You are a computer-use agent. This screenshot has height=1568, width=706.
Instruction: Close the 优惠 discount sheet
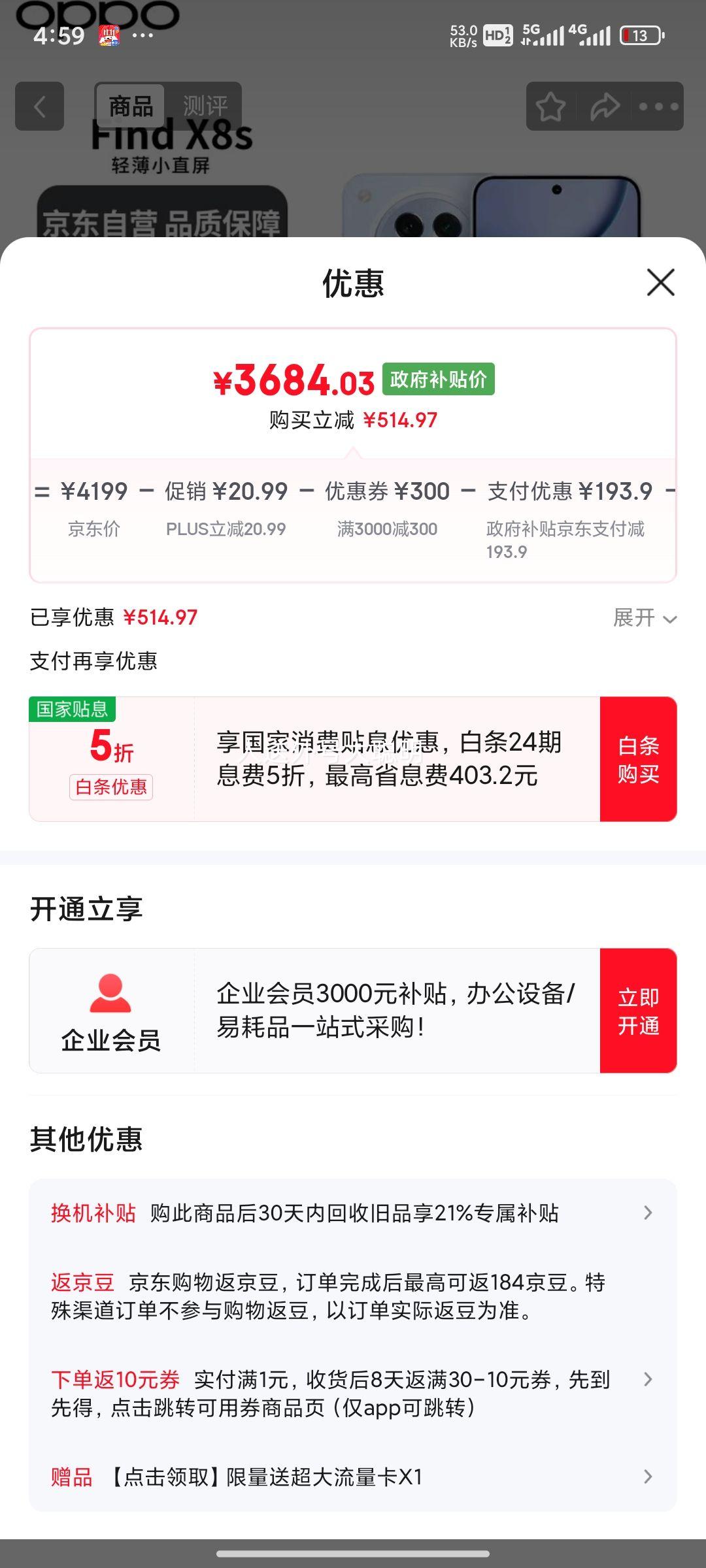(660, 282)
